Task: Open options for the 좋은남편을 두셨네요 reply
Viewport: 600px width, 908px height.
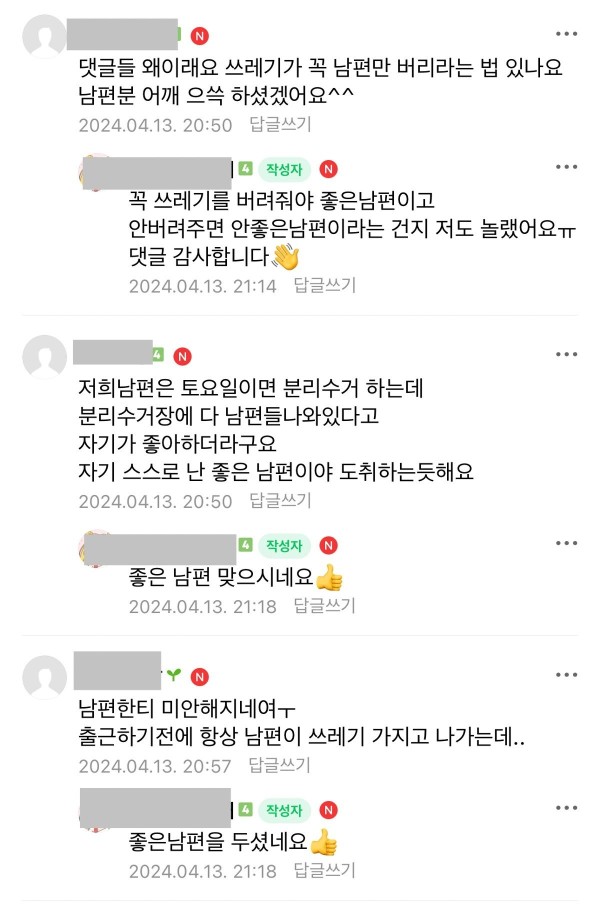Action: (567, 809)
